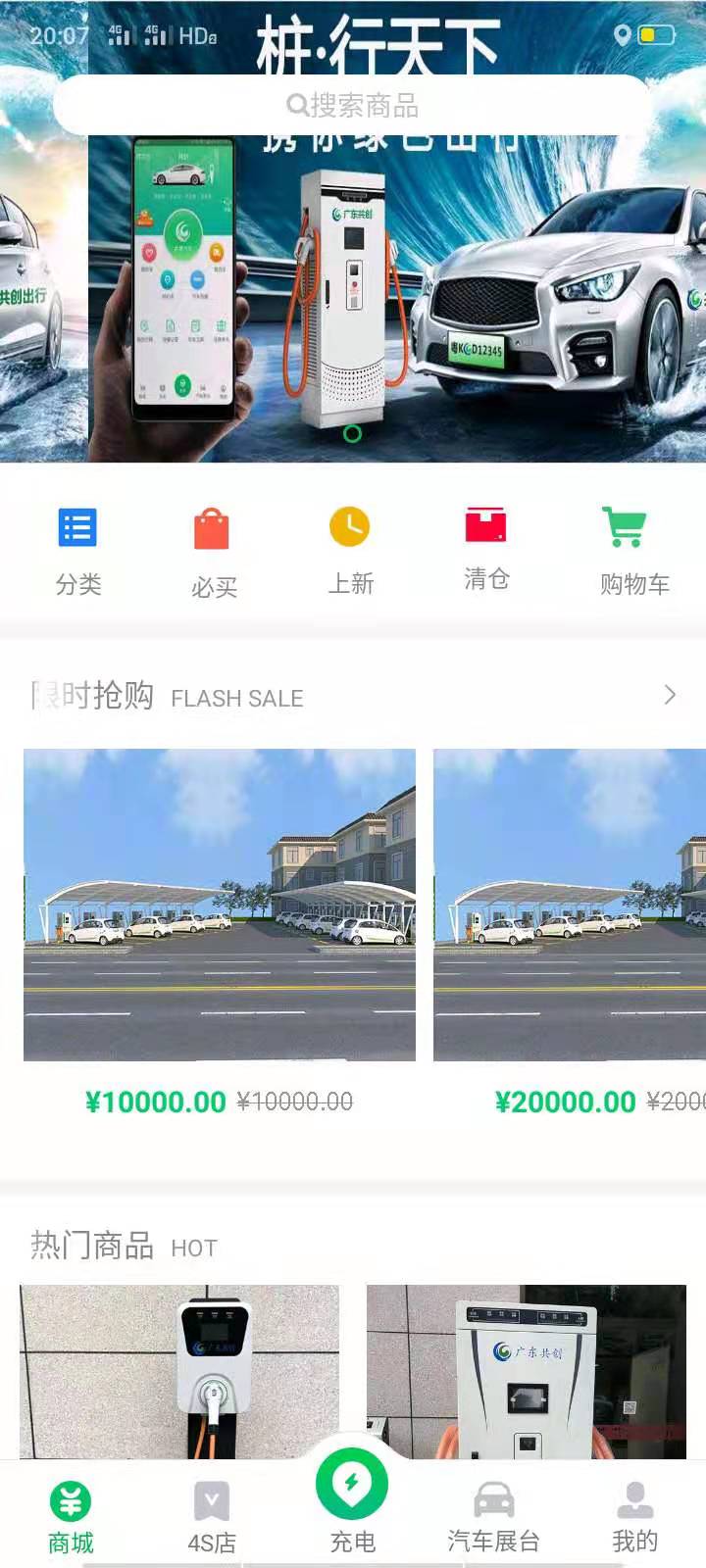706x1568 pixels.
Task: Switch to the 商城 tab
Action: coord(71,1518)
